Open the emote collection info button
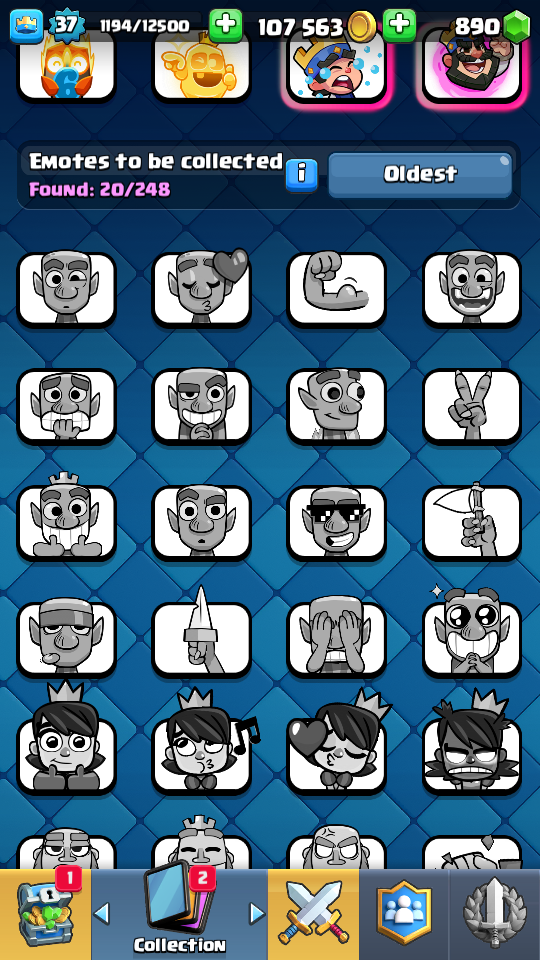 tap(302, 176)
